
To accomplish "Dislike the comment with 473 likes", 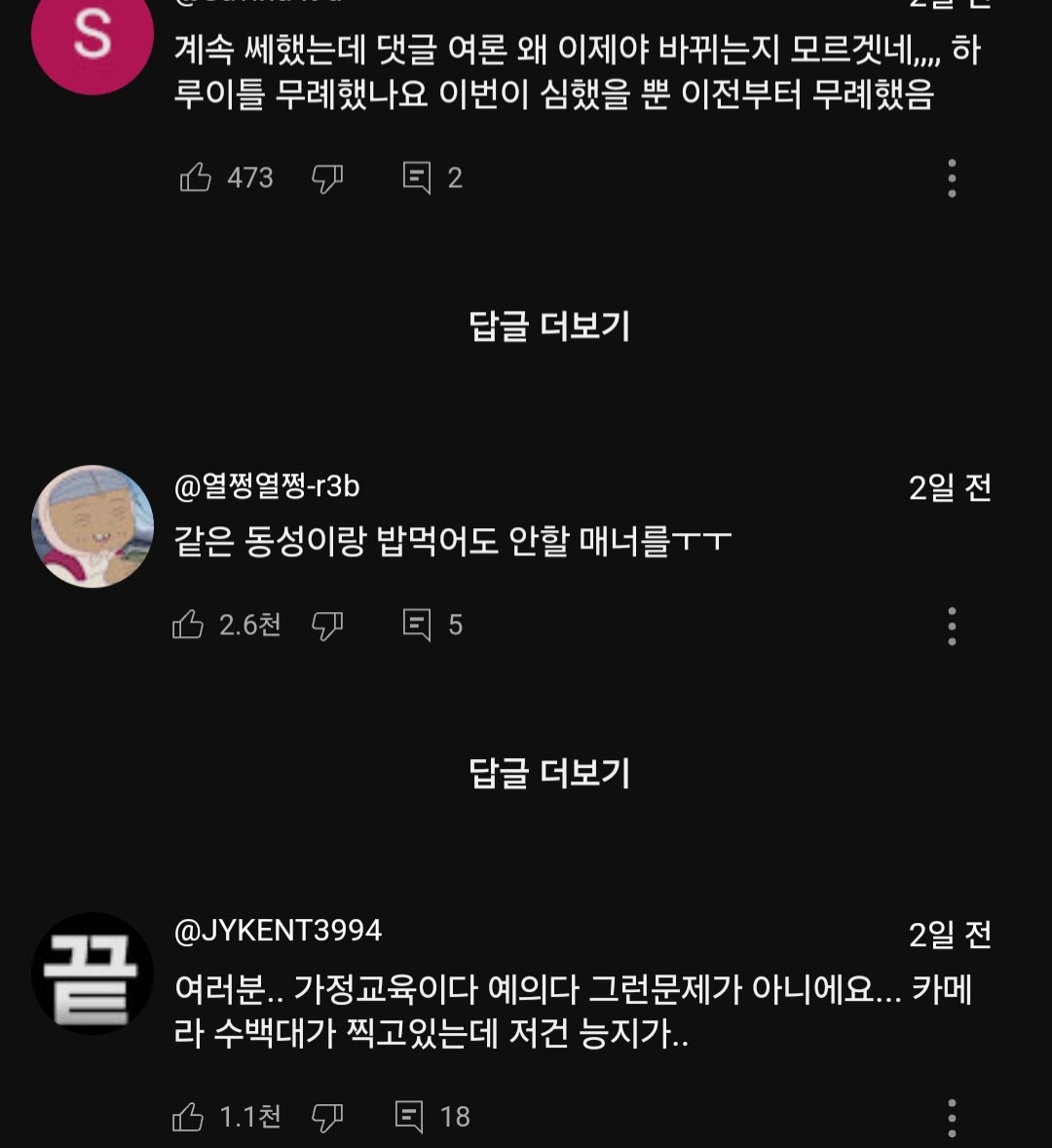I will [x=327, y=177].
